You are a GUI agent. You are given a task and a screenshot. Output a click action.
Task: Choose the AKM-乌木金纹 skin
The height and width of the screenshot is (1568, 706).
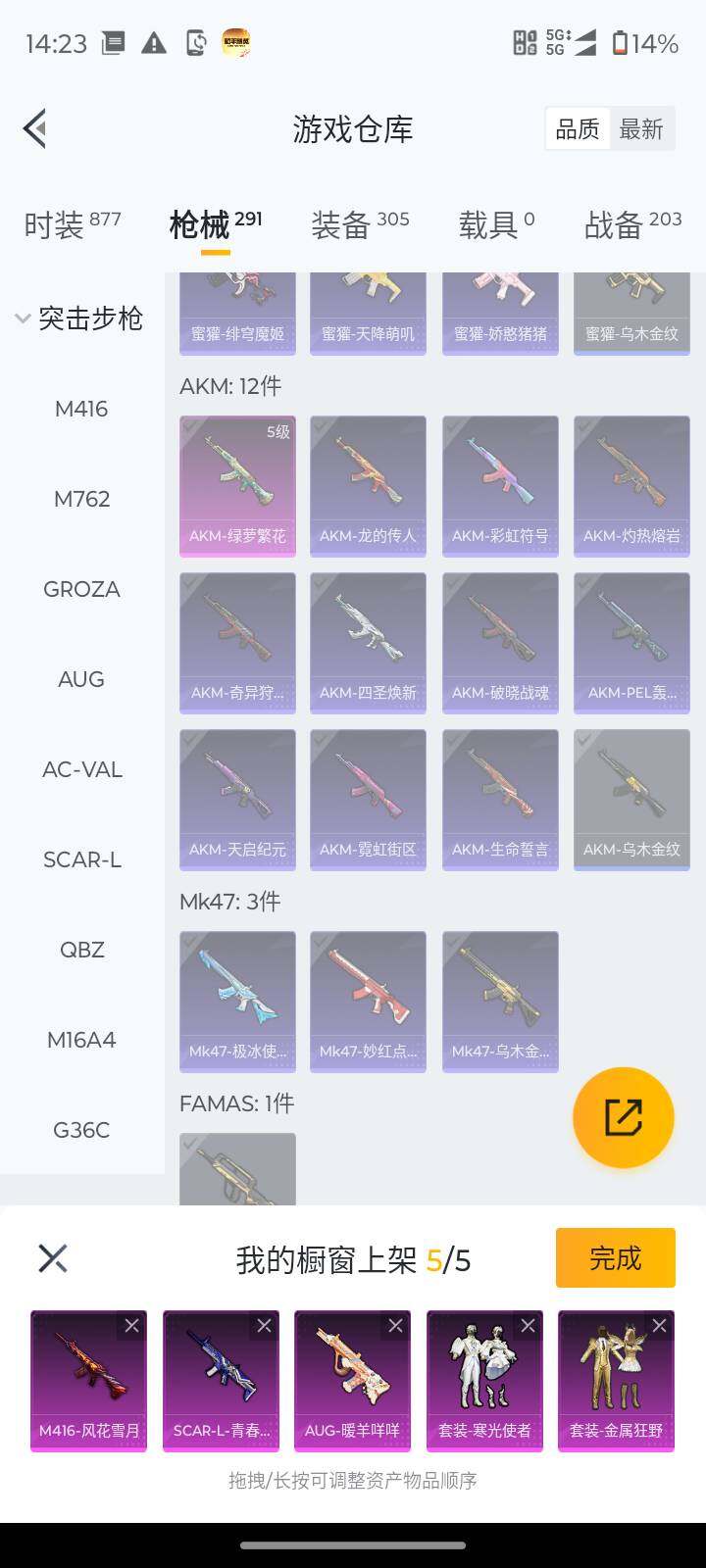coord(631,799)
